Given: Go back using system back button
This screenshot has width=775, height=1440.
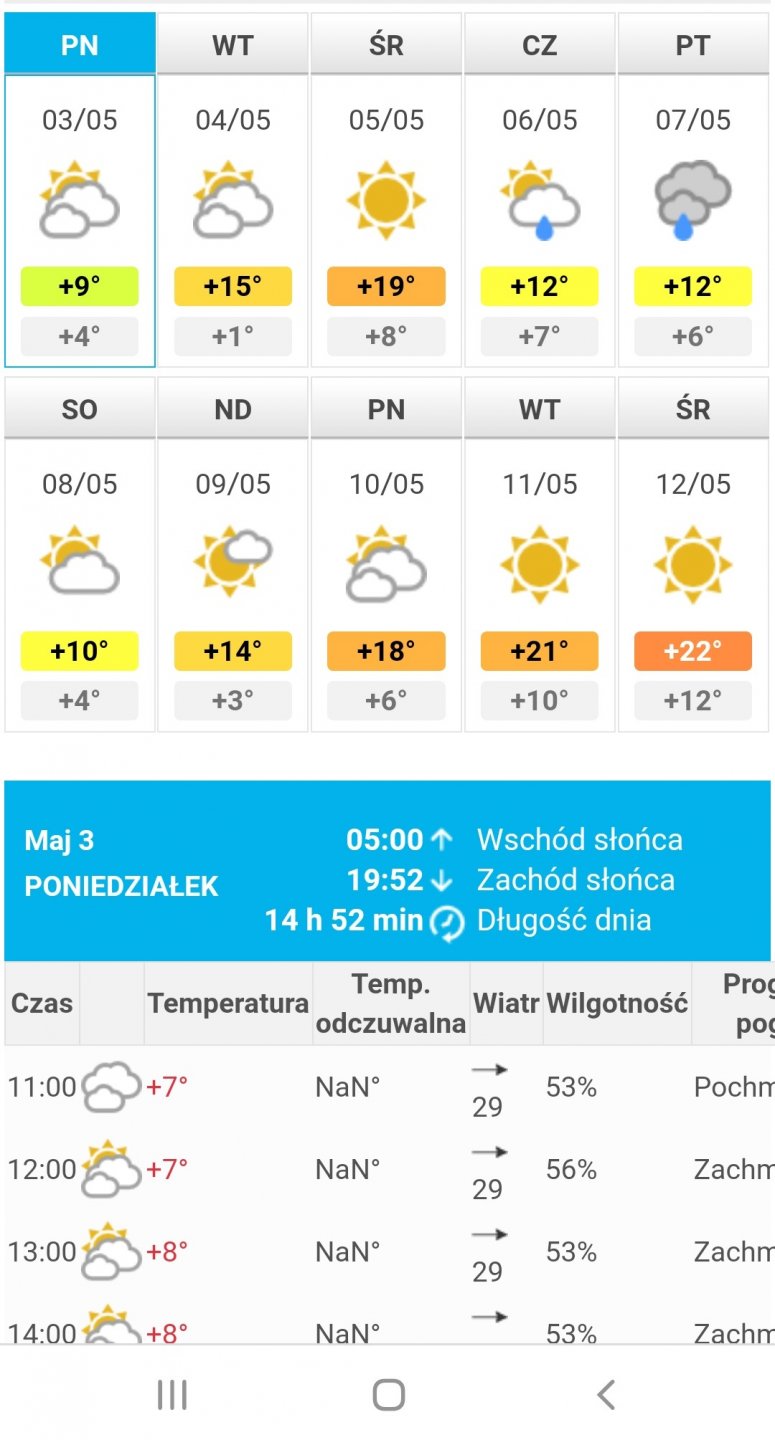Looking at the screenshot, I should [605, 1394].
